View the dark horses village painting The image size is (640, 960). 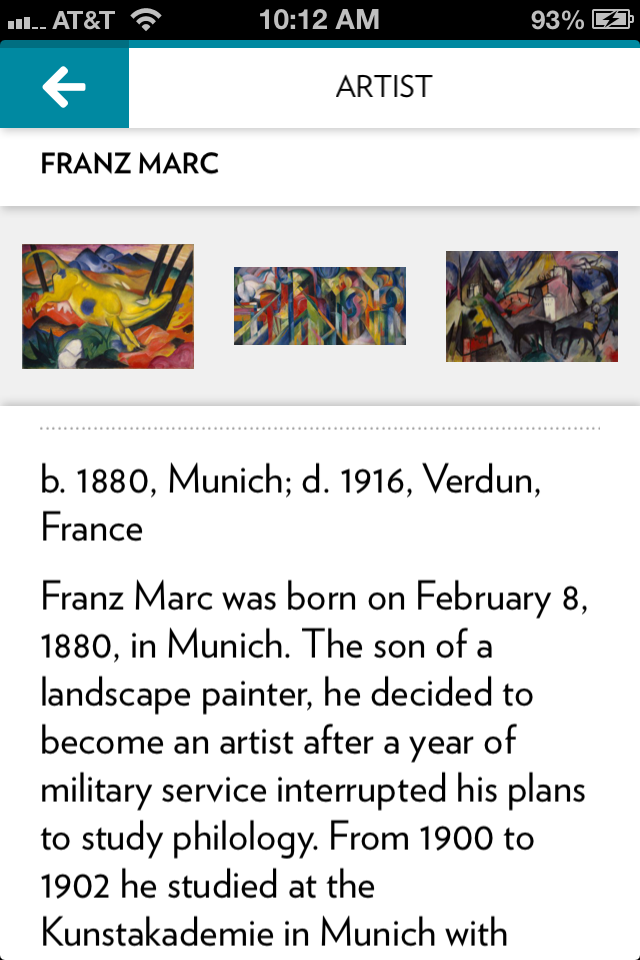(531, 306)
